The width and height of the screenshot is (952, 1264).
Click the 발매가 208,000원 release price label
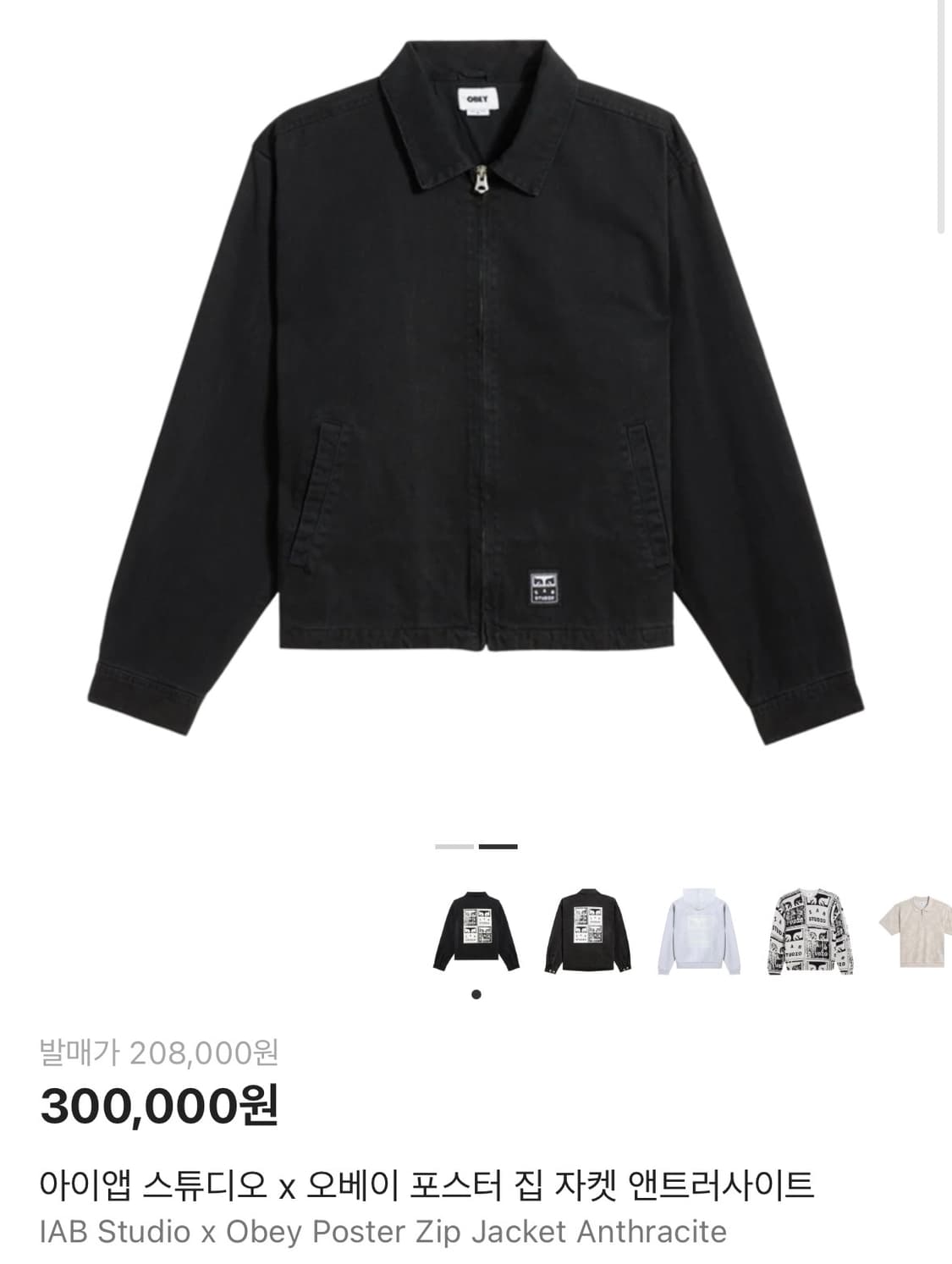159,1055
